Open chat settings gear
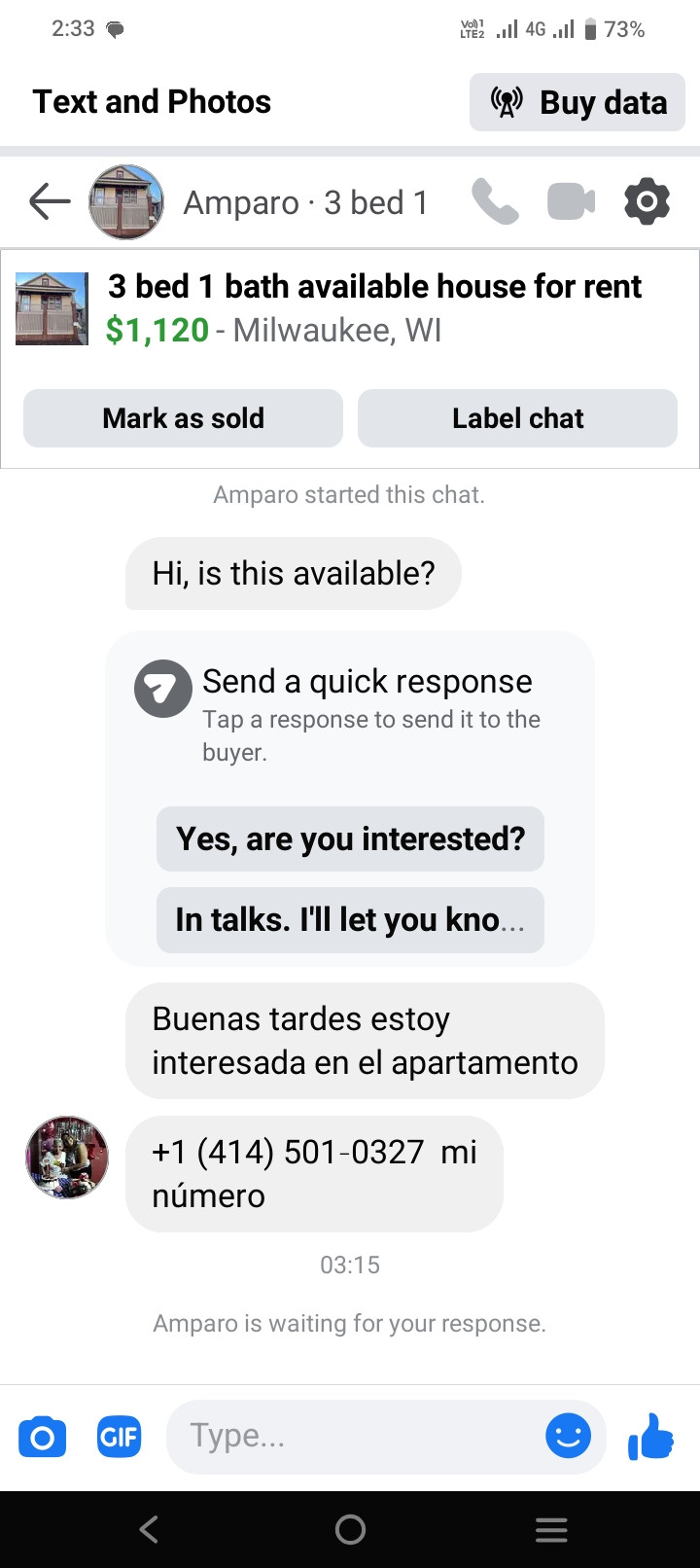This screenshot has width=700, height=1568. [647, 202]
